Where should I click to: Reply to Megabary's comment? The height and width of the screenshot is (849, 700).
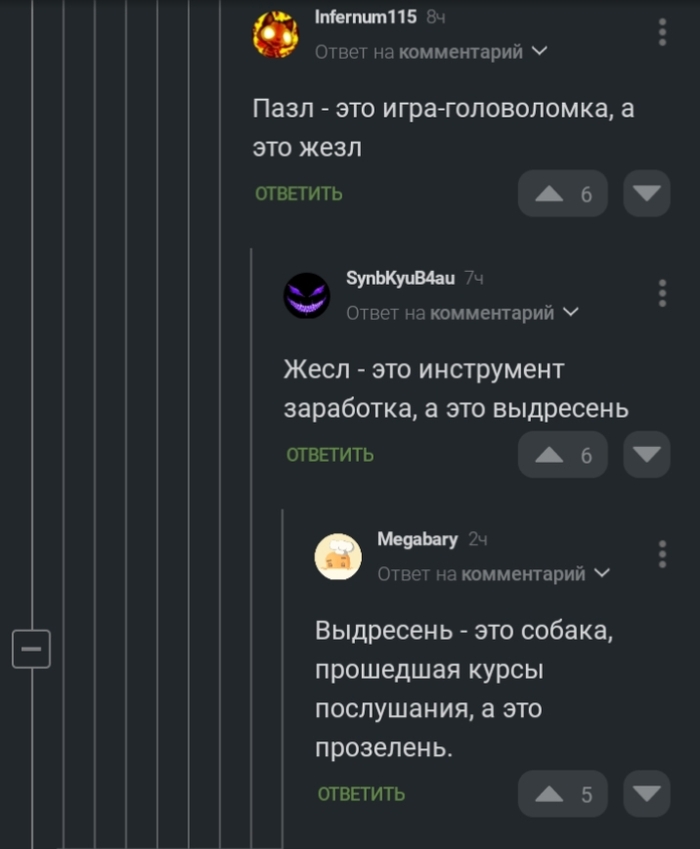click(x=362, y=794)
